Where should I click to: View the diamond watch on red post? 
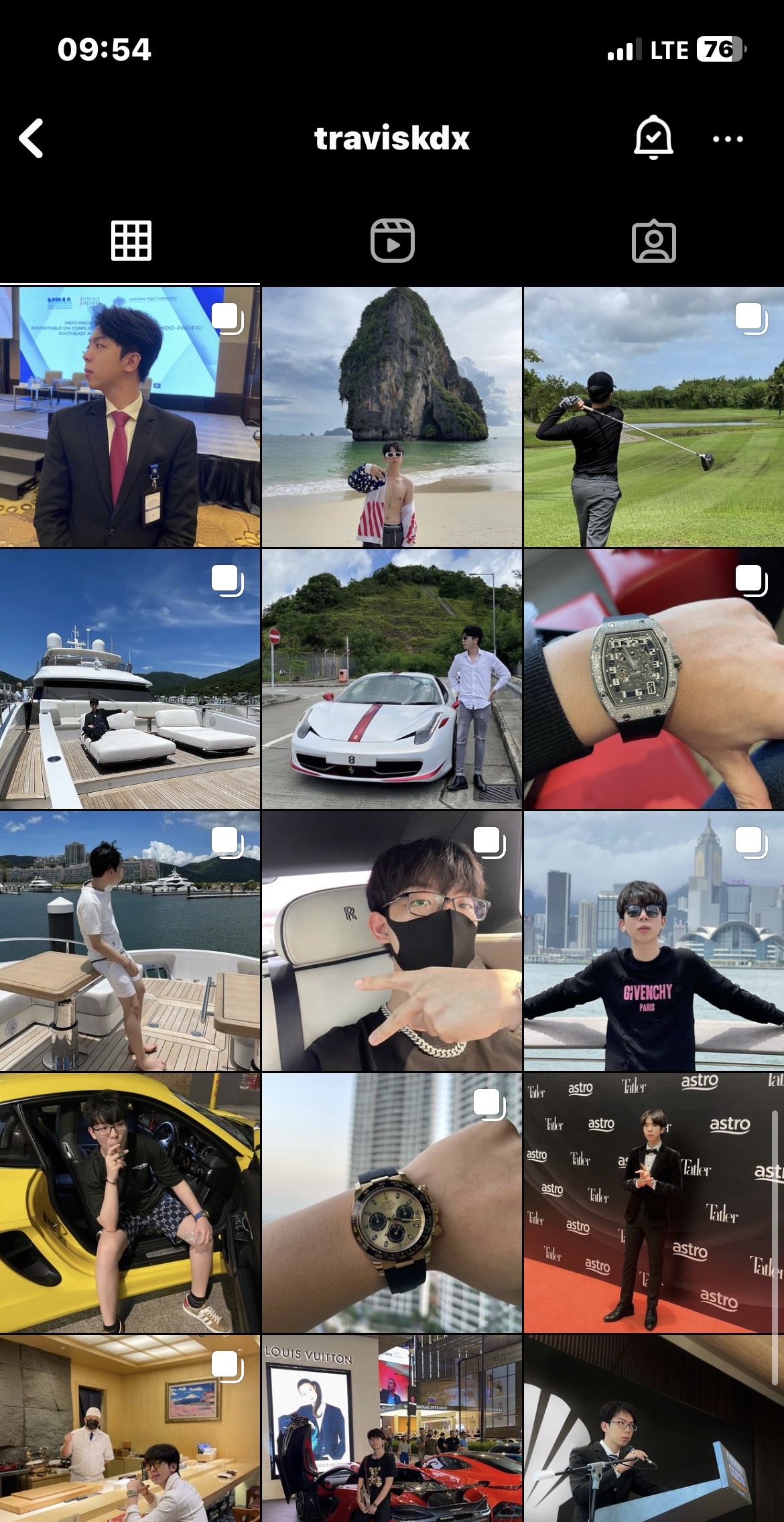653,679
